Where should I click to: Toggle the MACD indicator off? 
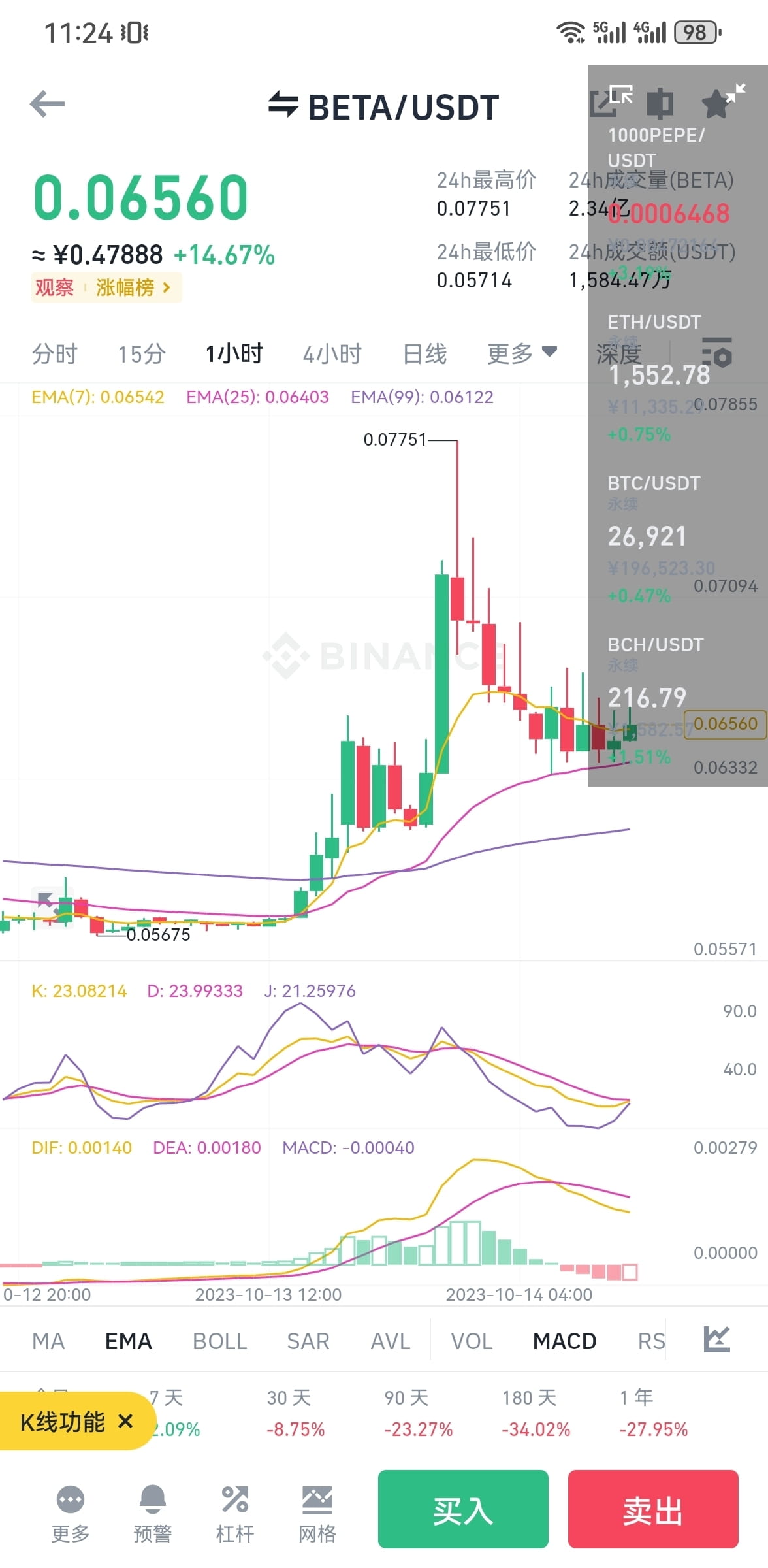[x=564, y=1341]
